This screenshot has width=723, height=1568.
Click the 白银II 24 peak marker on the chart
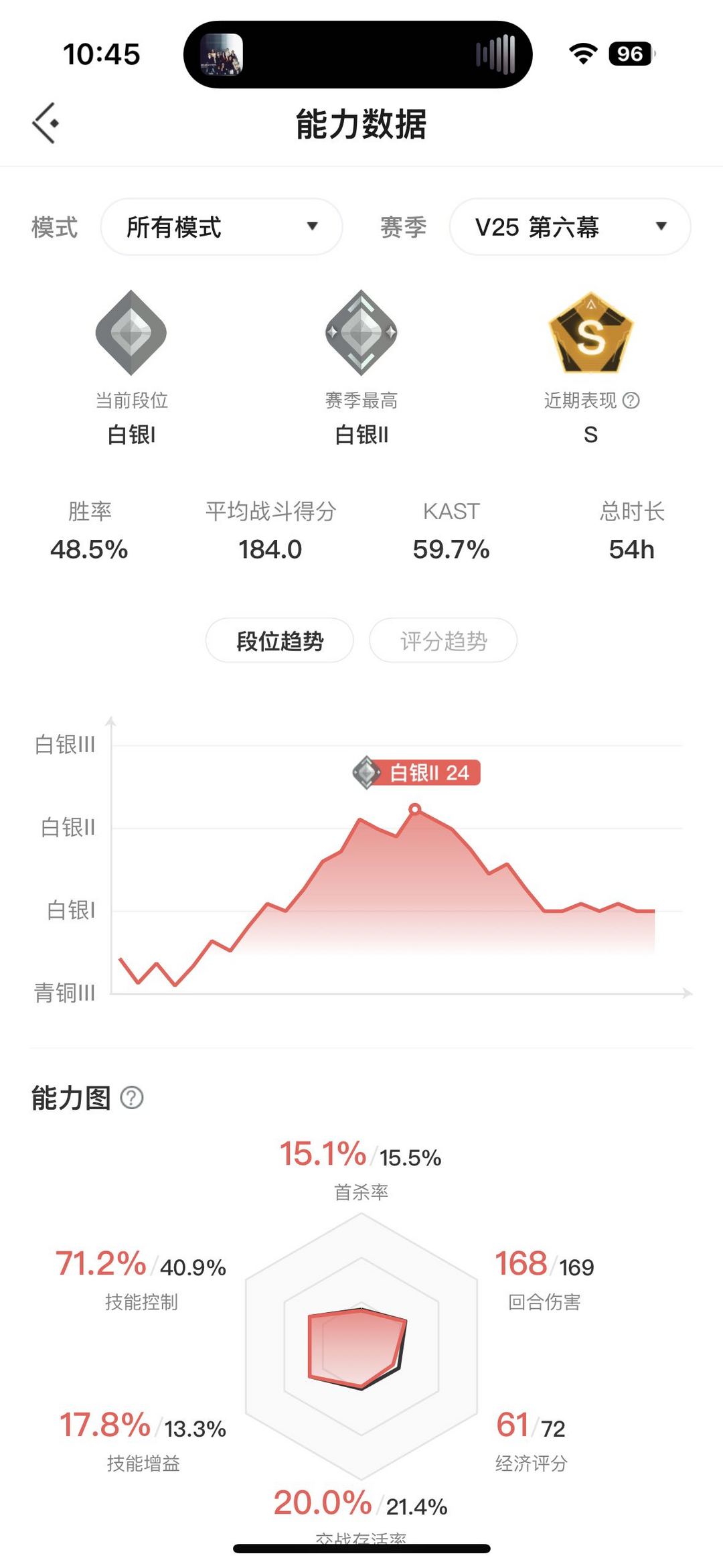(415, 810)
